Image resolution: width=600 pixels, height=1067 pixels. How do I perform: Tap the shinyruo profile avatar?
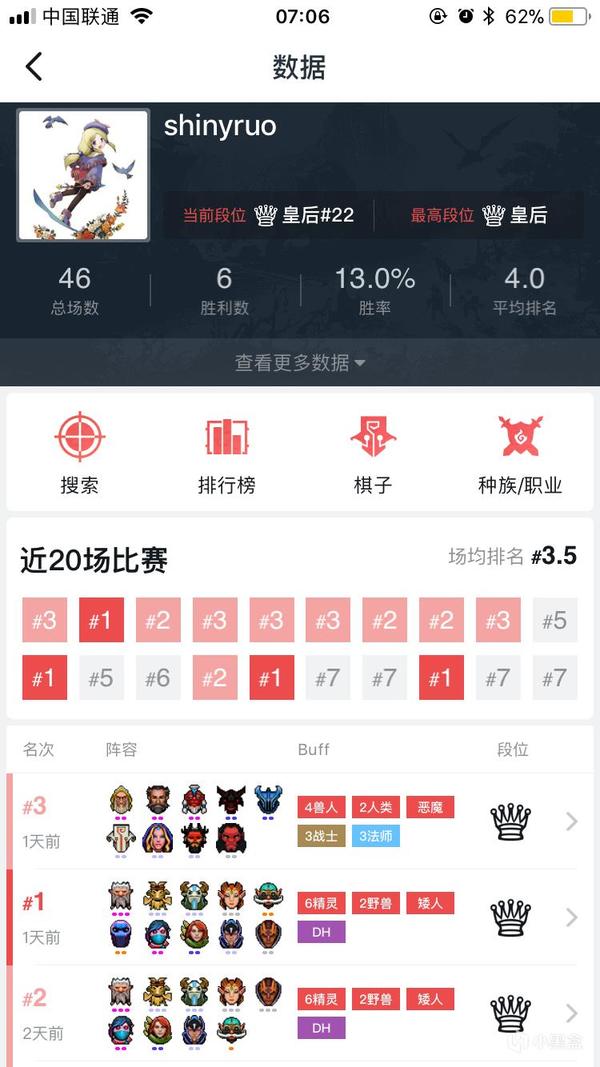[x=83, y=175]
